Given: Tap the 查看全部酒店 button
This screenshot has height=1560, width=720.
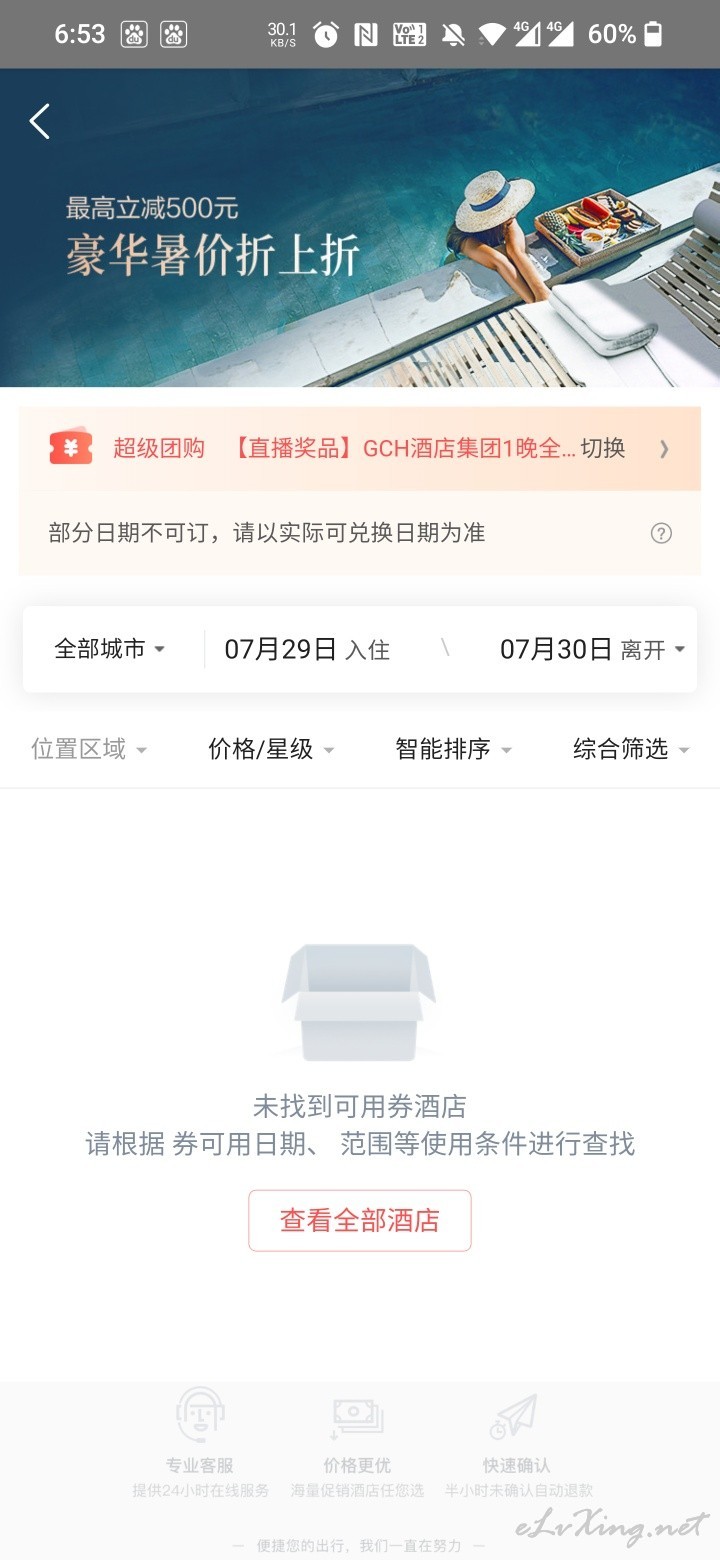Looking at the screenshot, I should pos(360,1220).
